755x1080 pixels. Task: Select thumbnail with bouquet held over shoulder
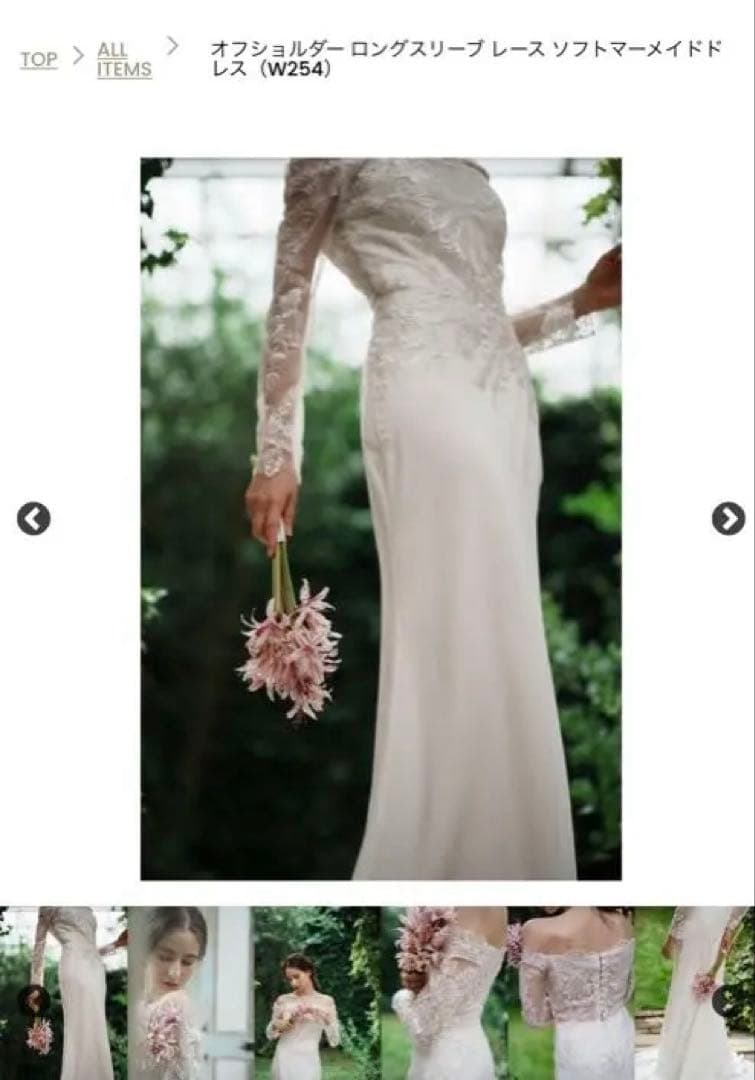[442, 992]
